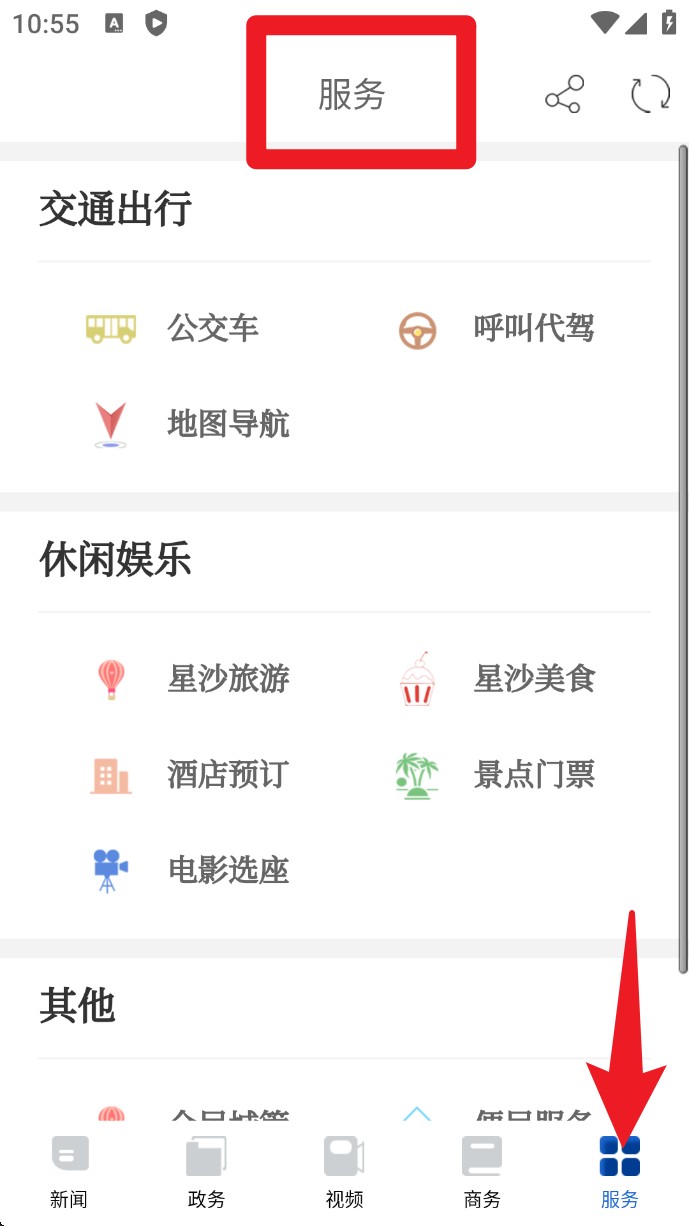Open 星沙旅游 travel section

pyautogui.click(x=189, y=679)
